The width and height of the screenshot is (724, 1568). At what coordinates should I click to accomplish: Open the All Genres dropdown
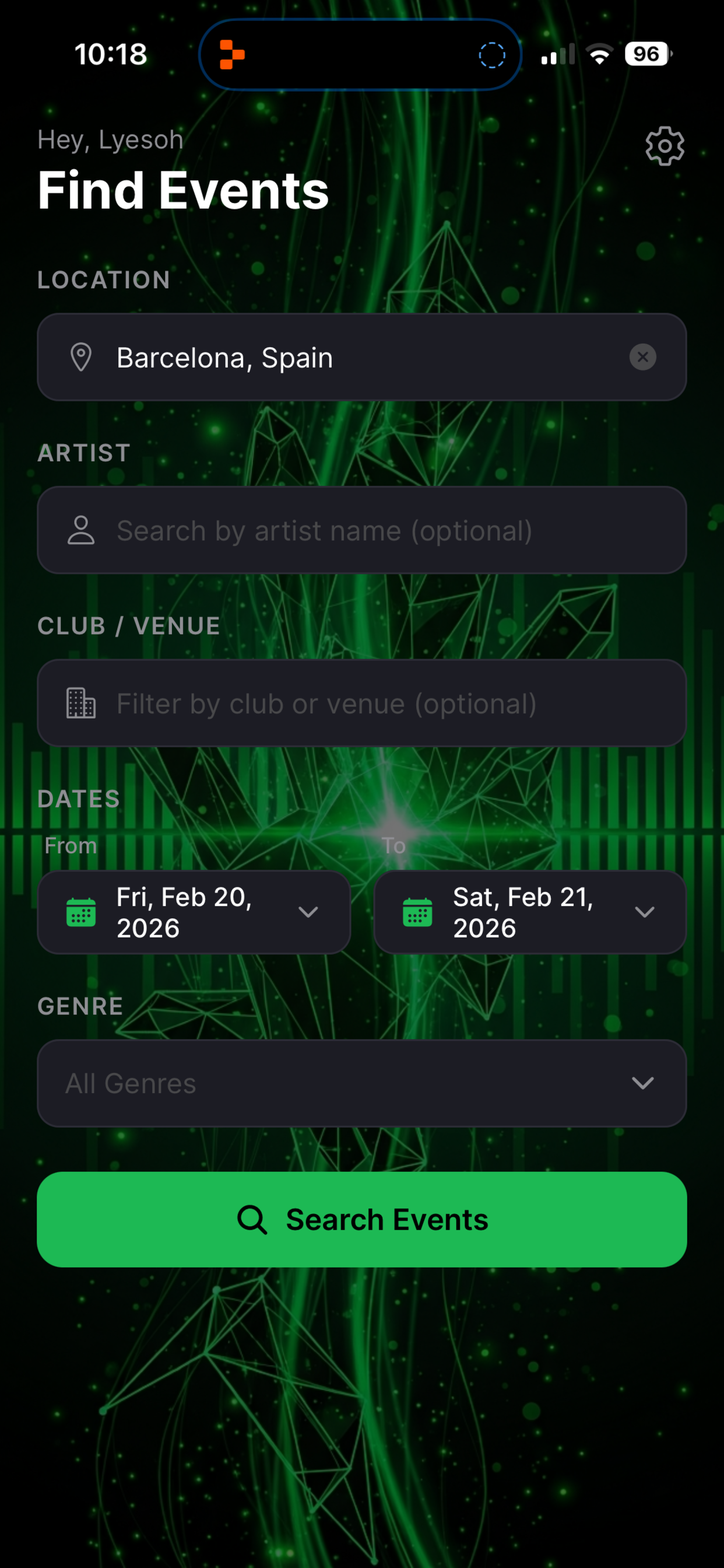pos(361,1082)
